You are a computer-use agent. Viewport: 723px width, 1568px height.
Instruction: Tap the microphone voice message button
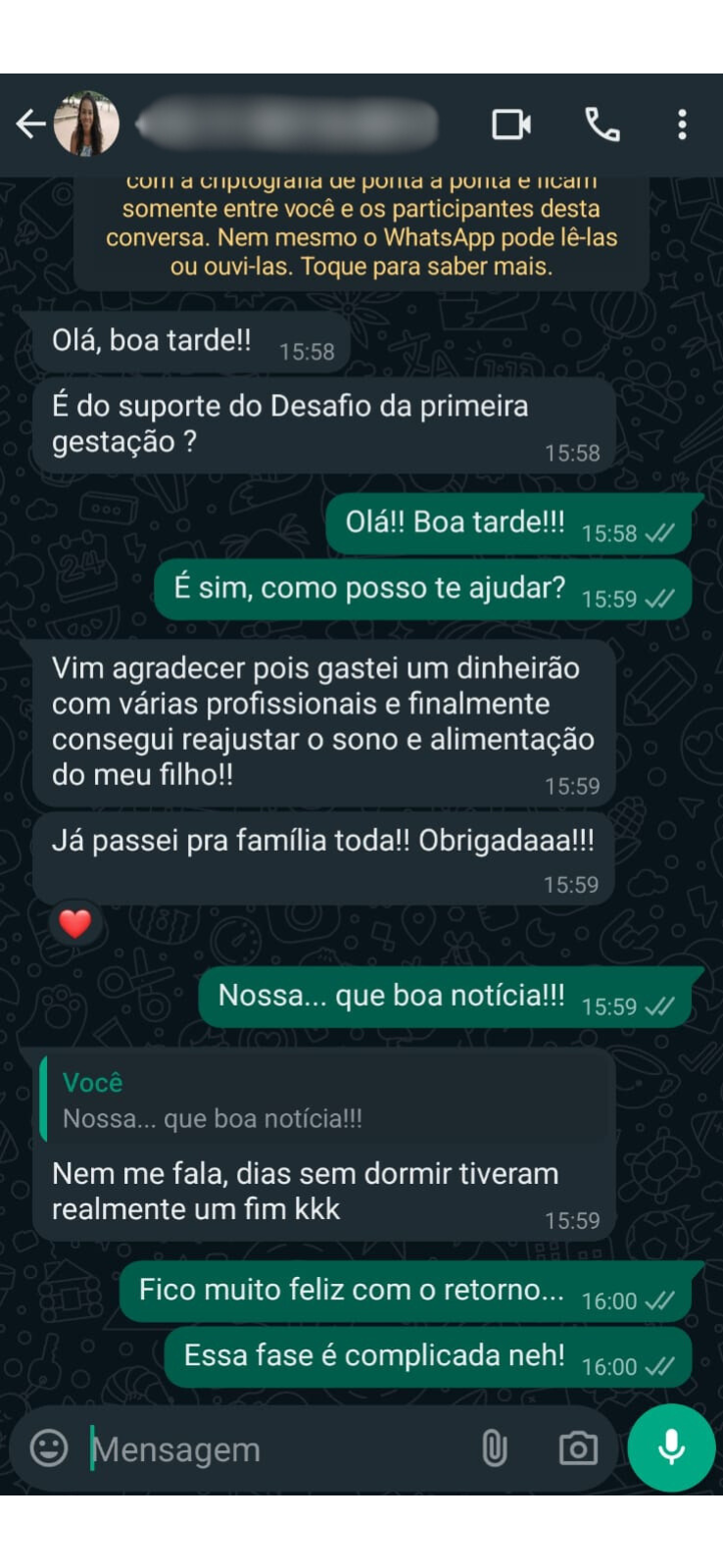(671, 1447)
